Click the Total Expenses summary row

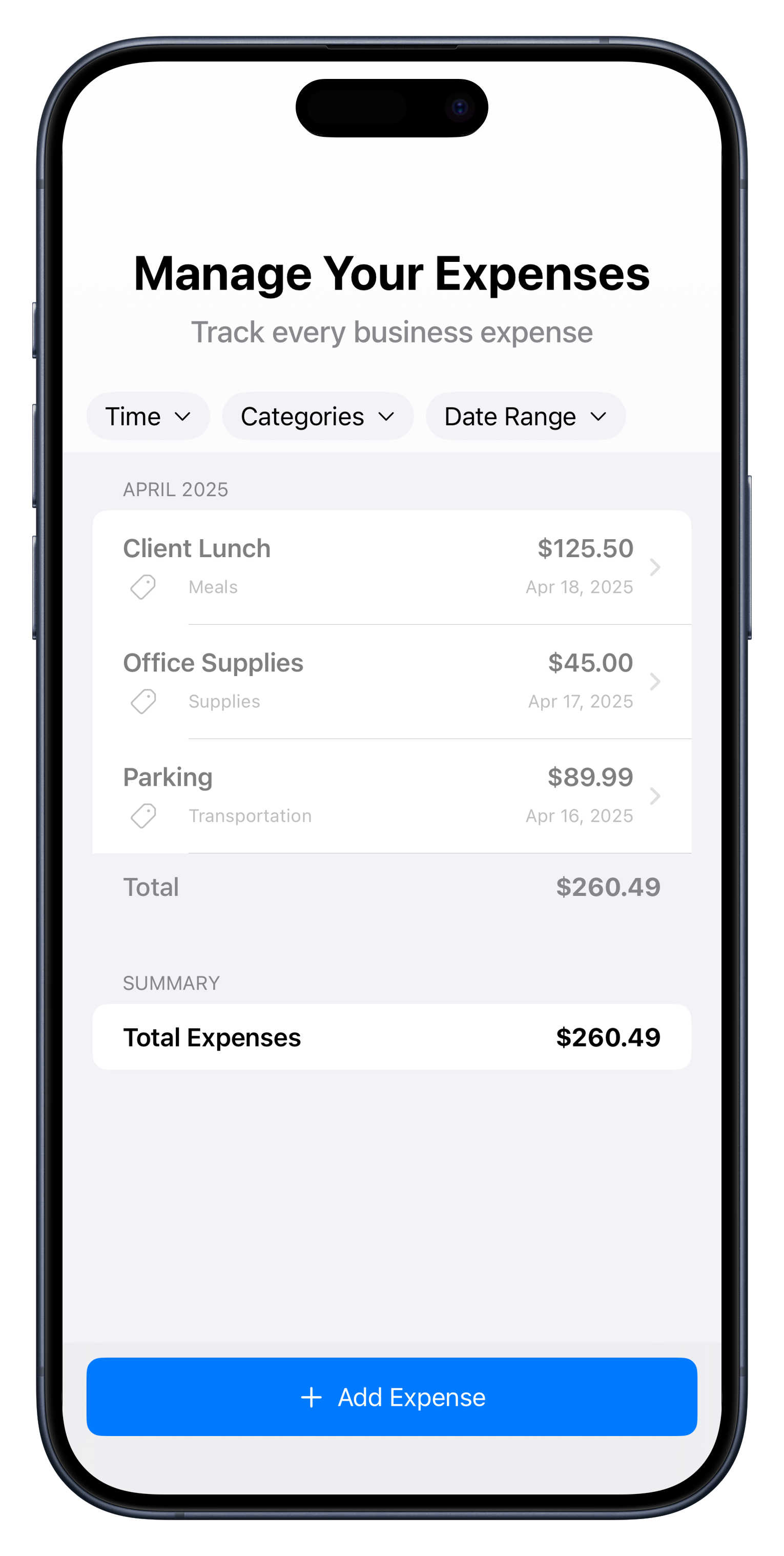pos(392,1036)
